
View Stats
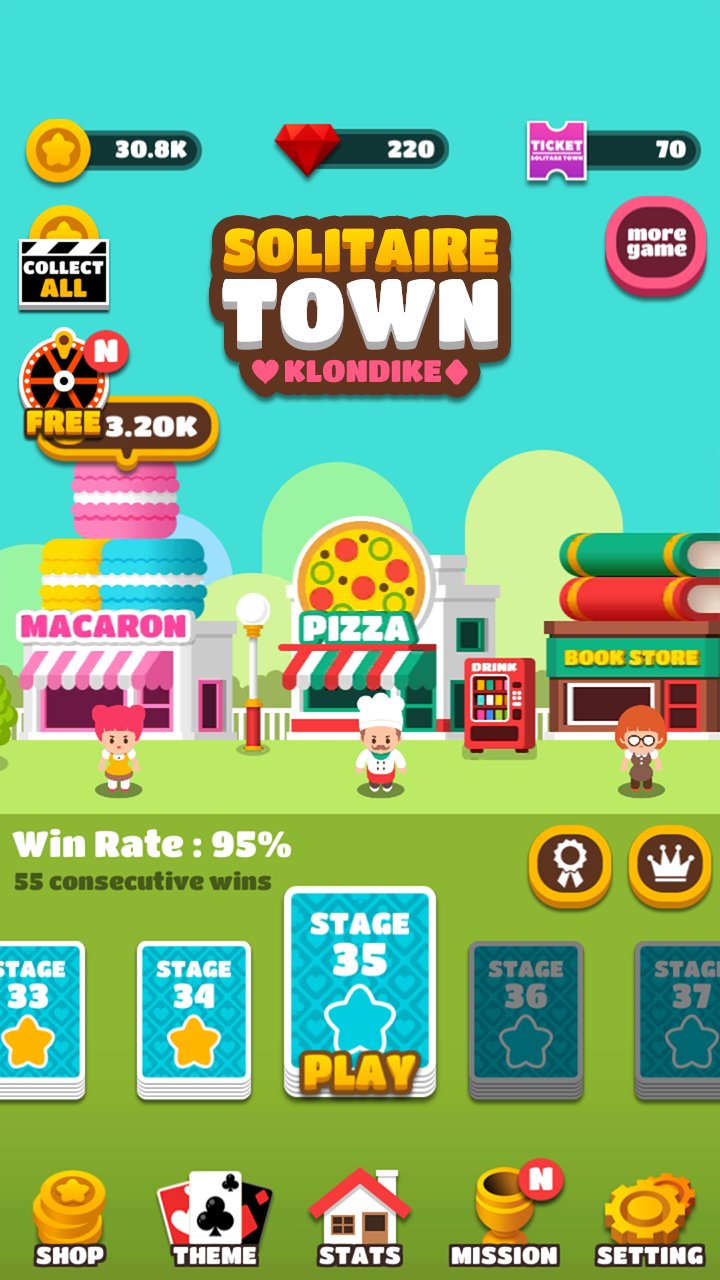click(360, 1220)
